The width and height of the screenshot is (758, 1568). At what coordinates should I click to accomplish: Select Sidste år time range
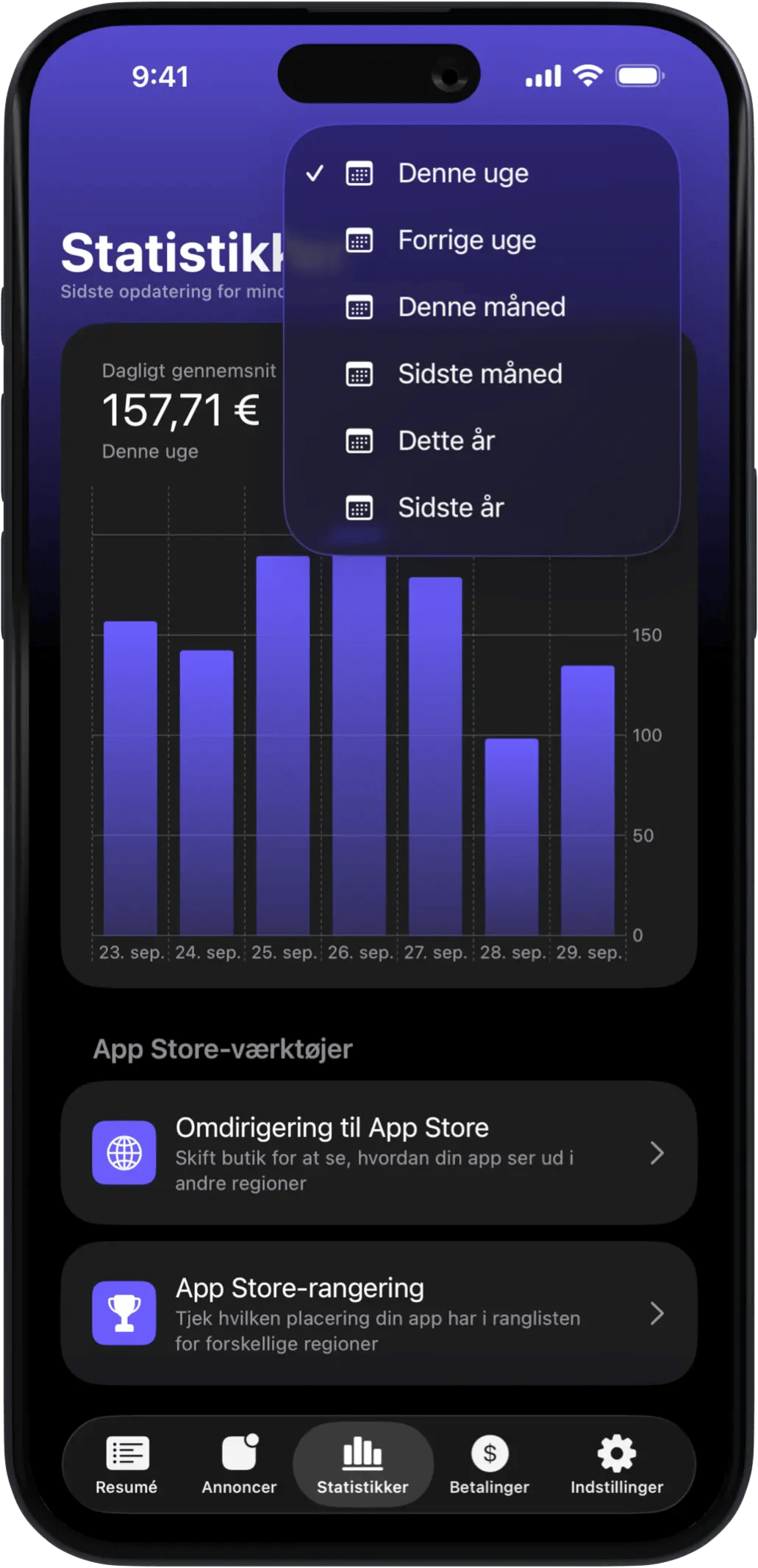451,508
